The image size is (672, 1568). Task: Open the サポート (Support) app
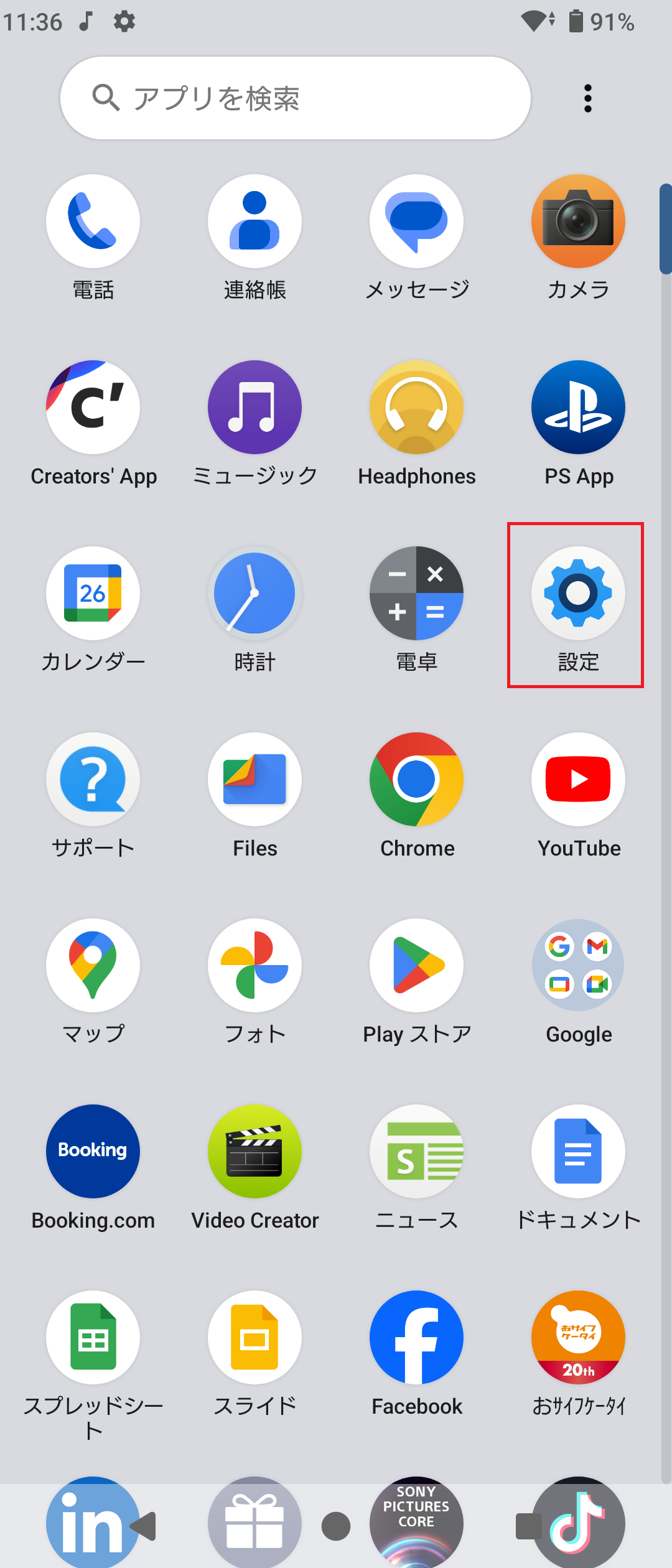click(x=93, y=780)
